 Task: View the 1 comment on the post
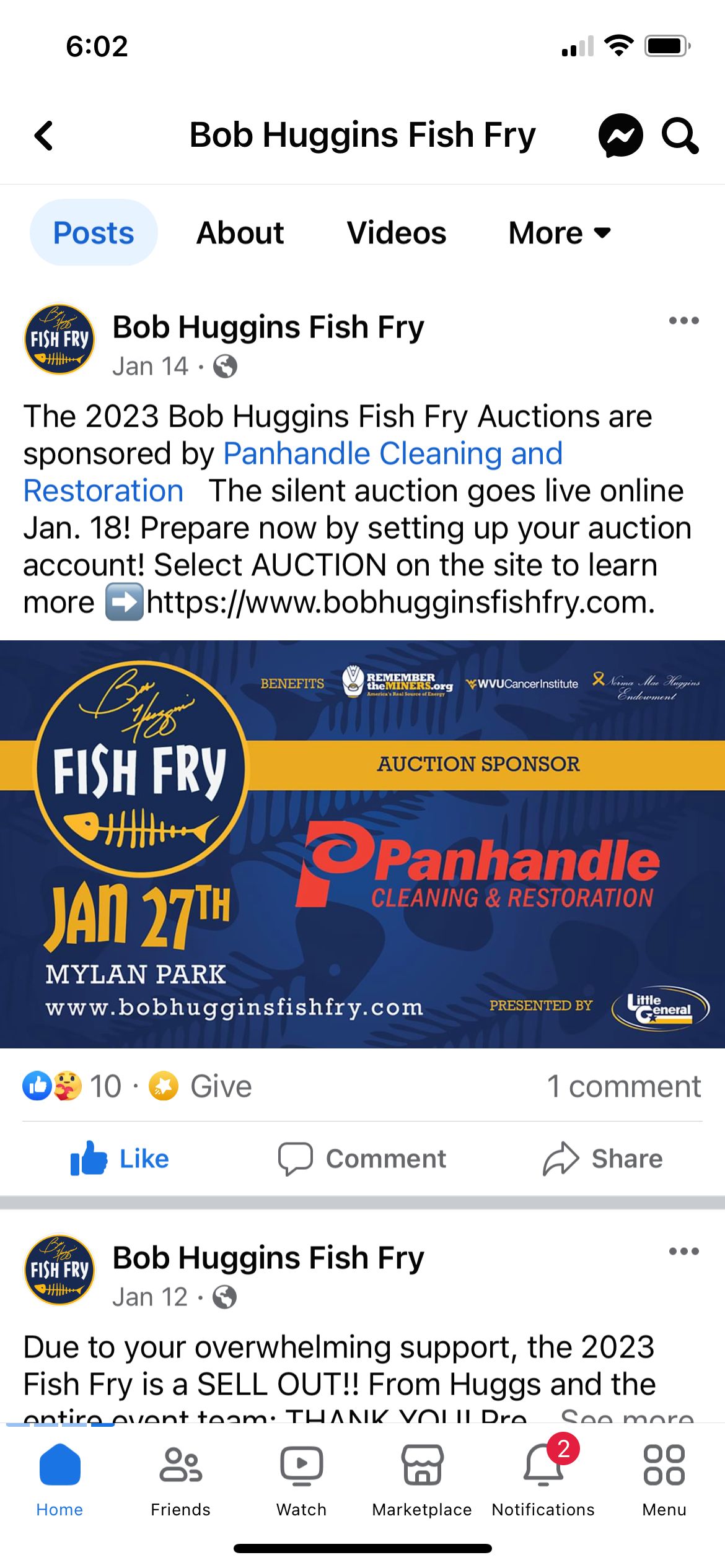pyautogui.click(x=623, y=1087)
